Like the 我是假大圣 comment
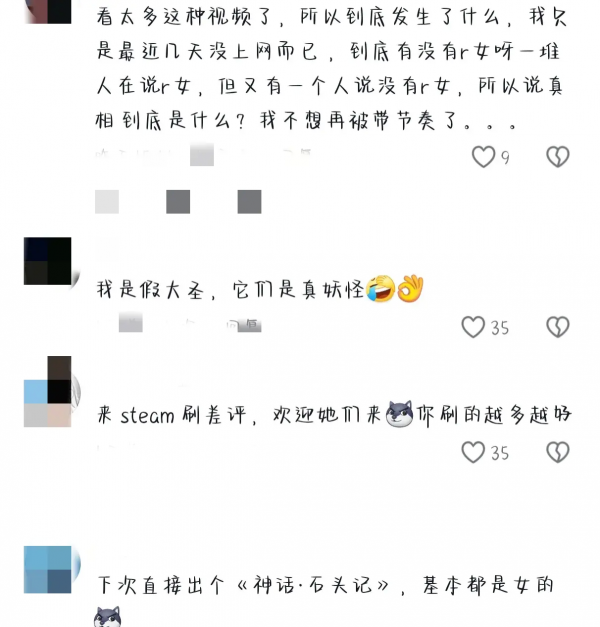The height and width of the screenshot is (627, 600). pos(473,327)
